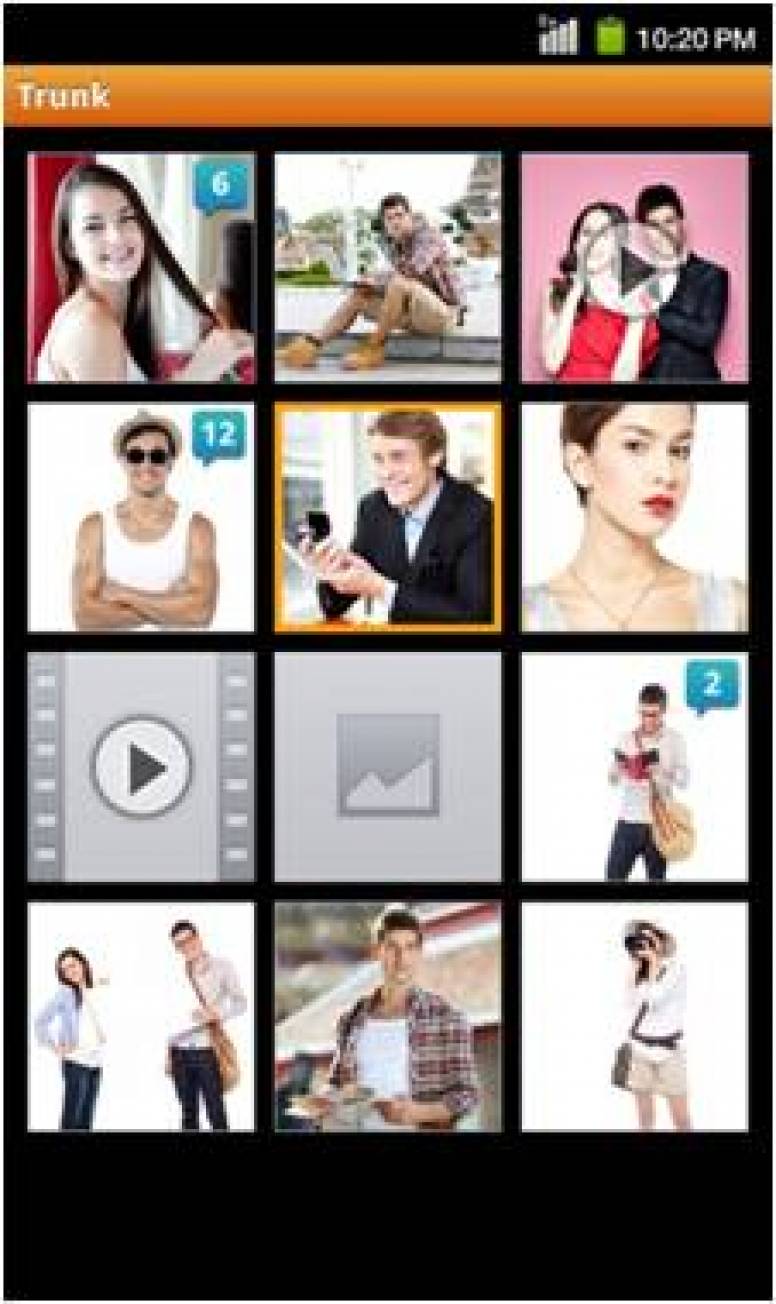Viewport: 776px width, 1304px height.
Task: Open photo of man in plaid shirt
Action: click(388, 1017)
